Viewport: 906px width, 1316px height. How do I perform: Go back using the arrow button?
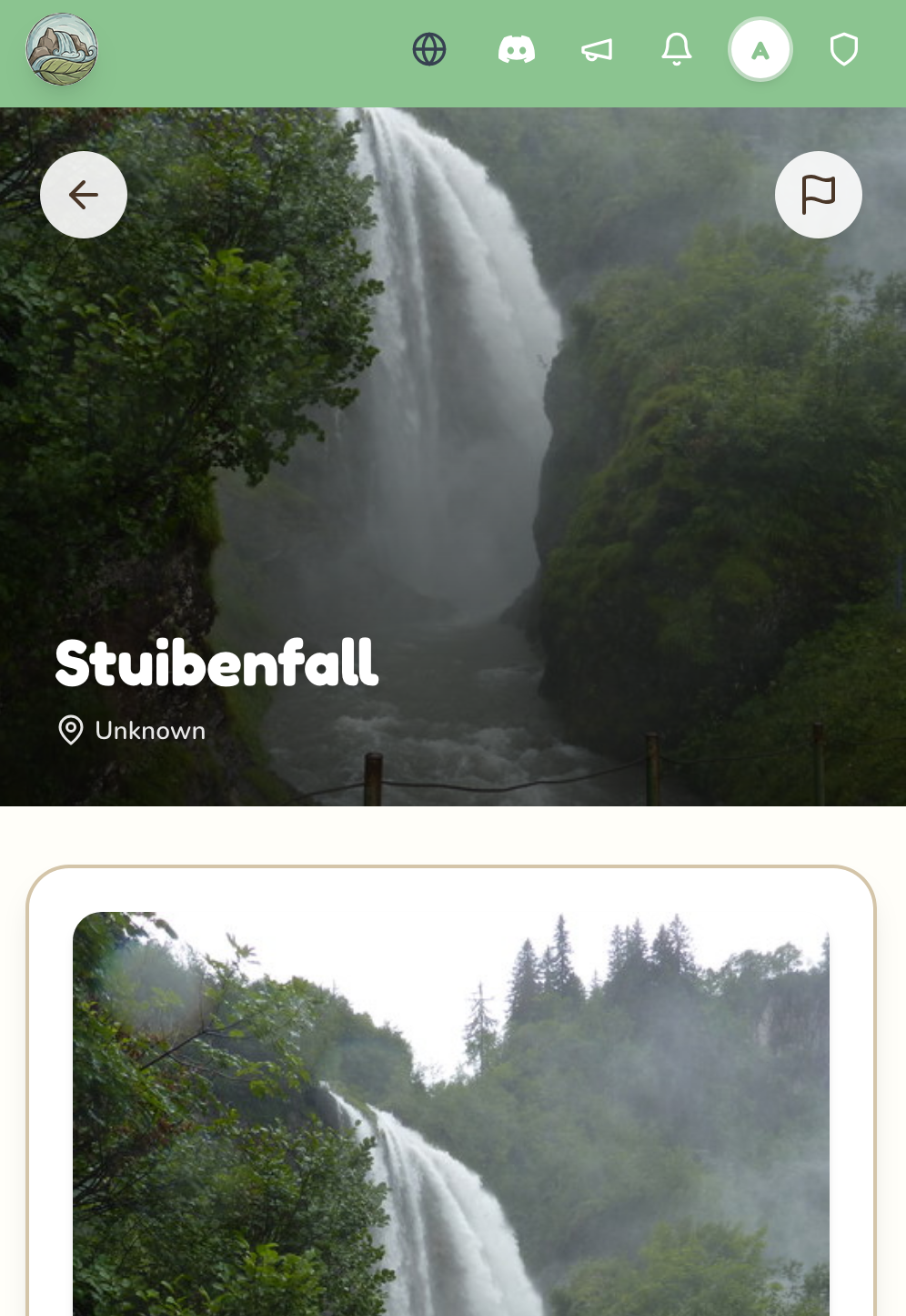(x=84, y=195)
